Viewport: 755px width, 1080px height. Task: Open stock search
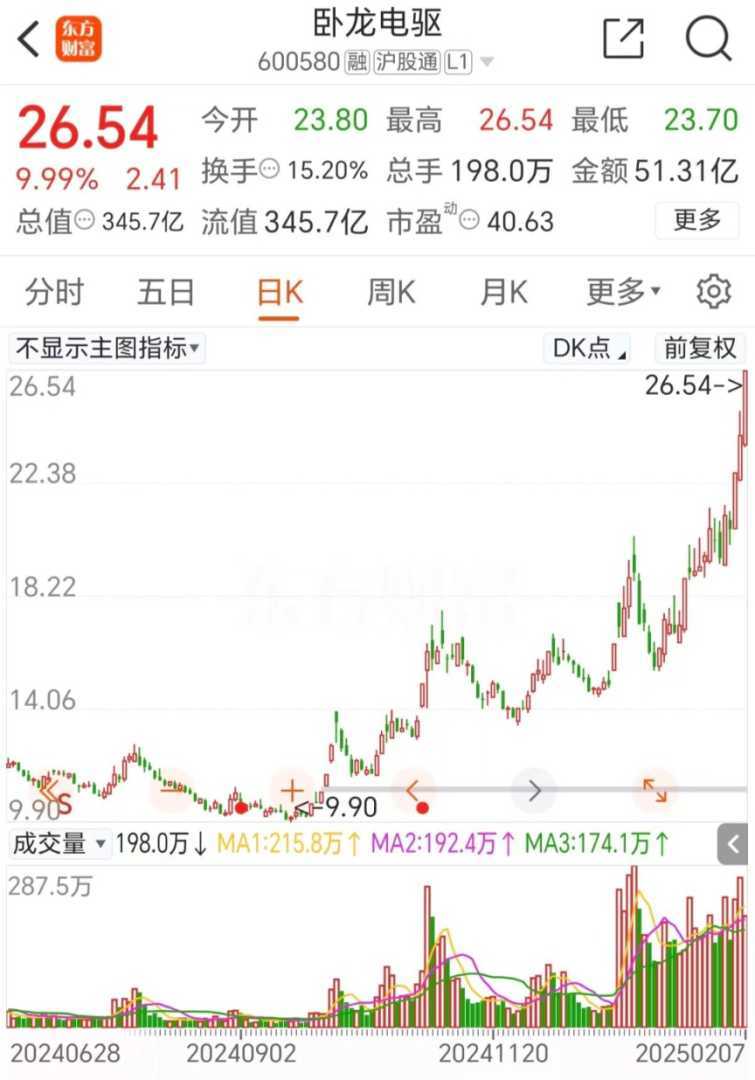pos(708,39)
